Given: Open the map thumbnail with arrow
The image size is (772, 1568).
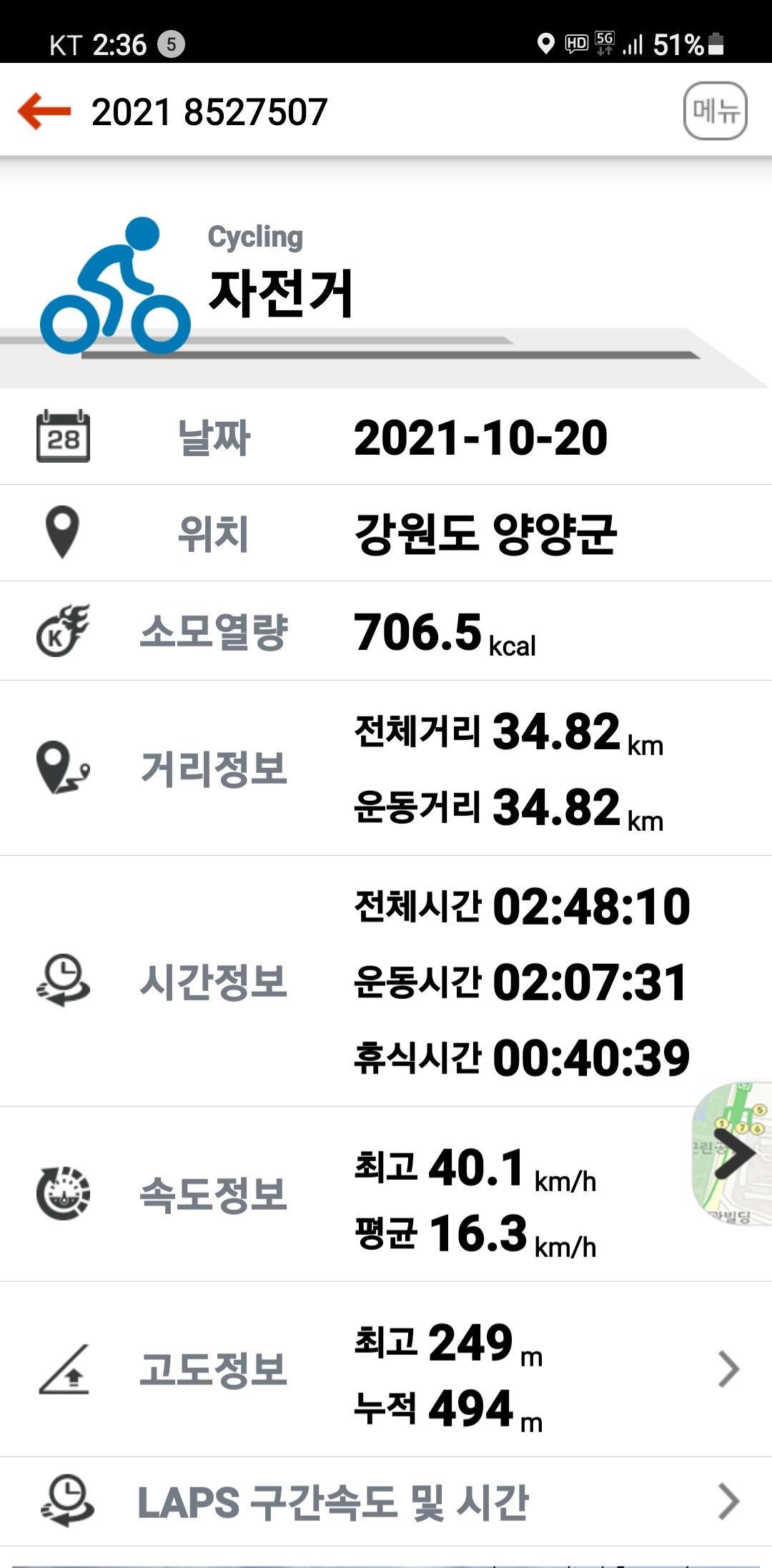Looking at the screenshot, I should (x=732, y=1153).
